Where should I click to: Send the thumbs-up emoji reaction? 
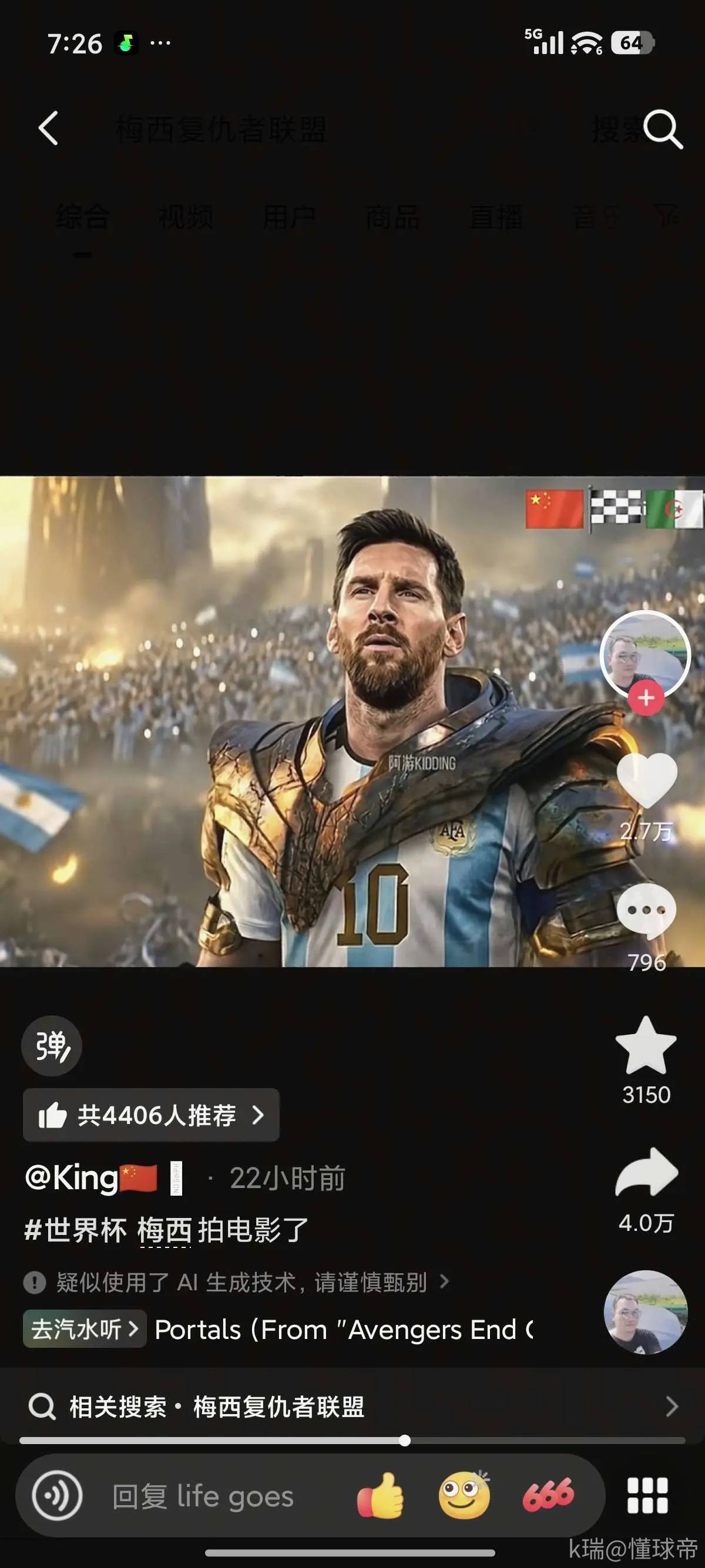point(381,1495)
